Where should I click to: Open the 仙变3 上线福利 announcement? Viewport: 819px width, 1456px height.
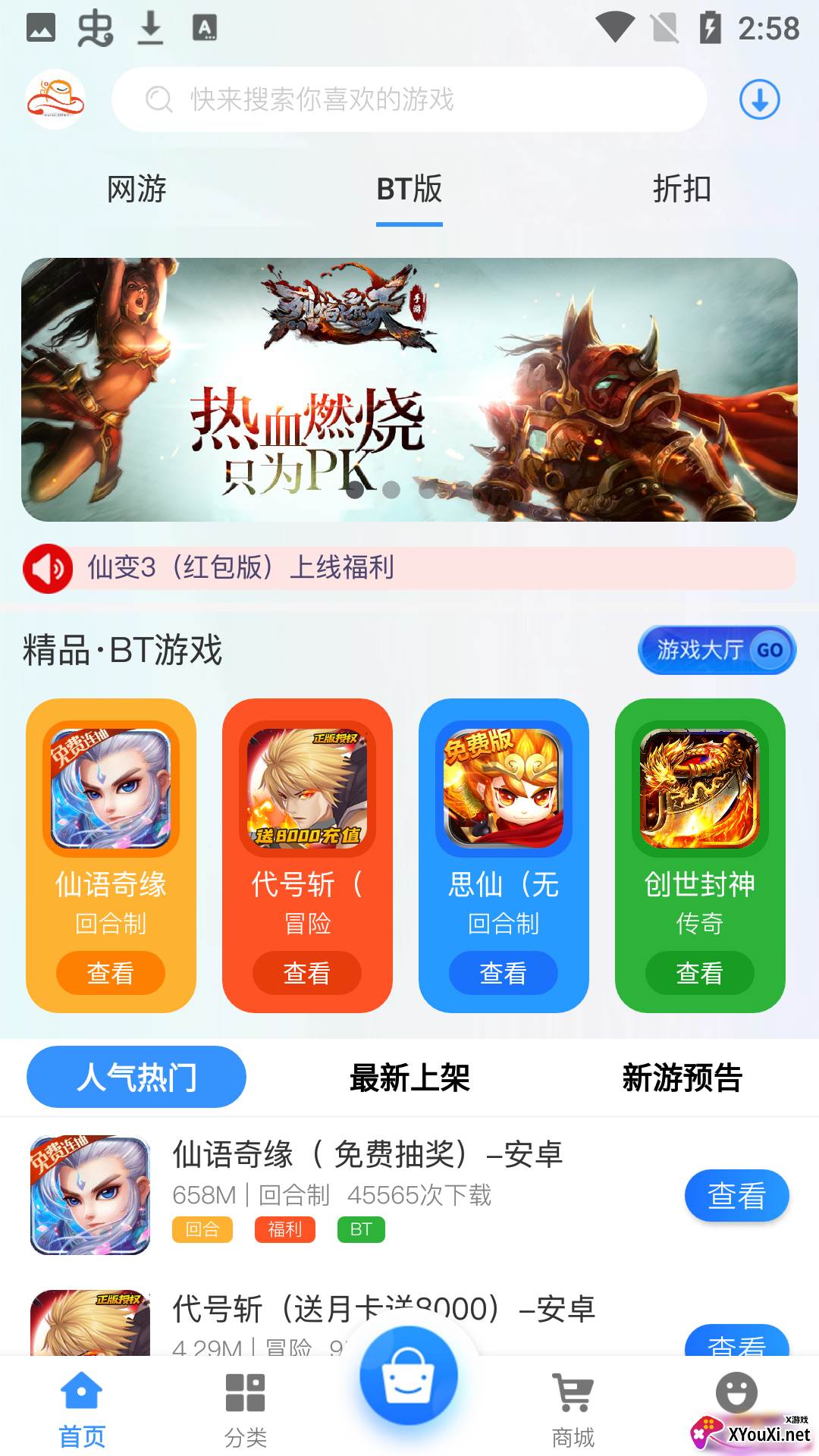tap(409, 567)
